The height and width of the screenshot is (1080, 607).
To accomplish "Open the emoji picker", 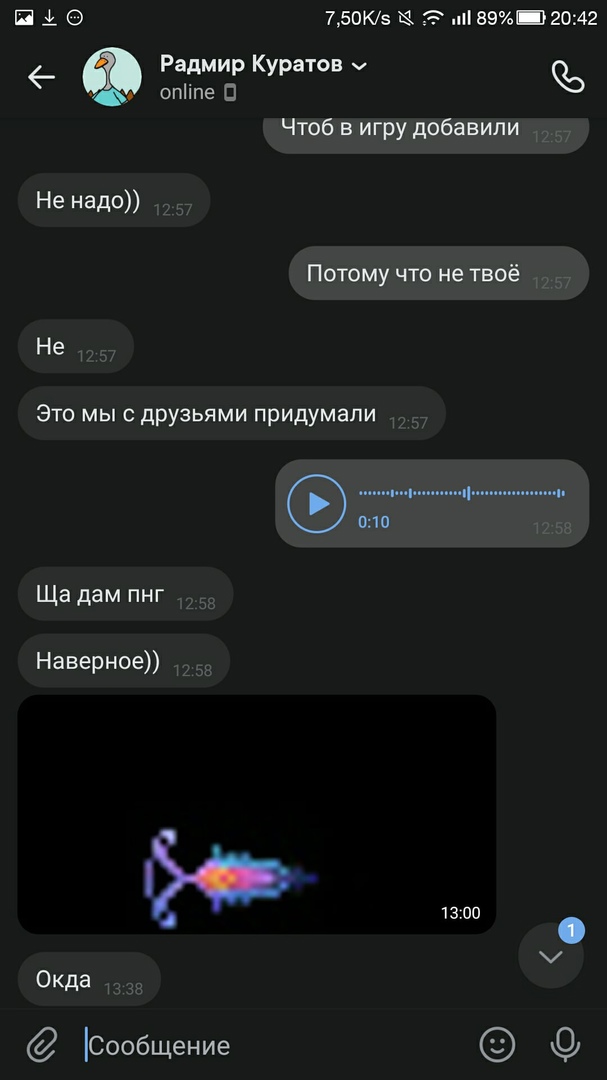I will pyautogui.click(x=497, y=1045).
